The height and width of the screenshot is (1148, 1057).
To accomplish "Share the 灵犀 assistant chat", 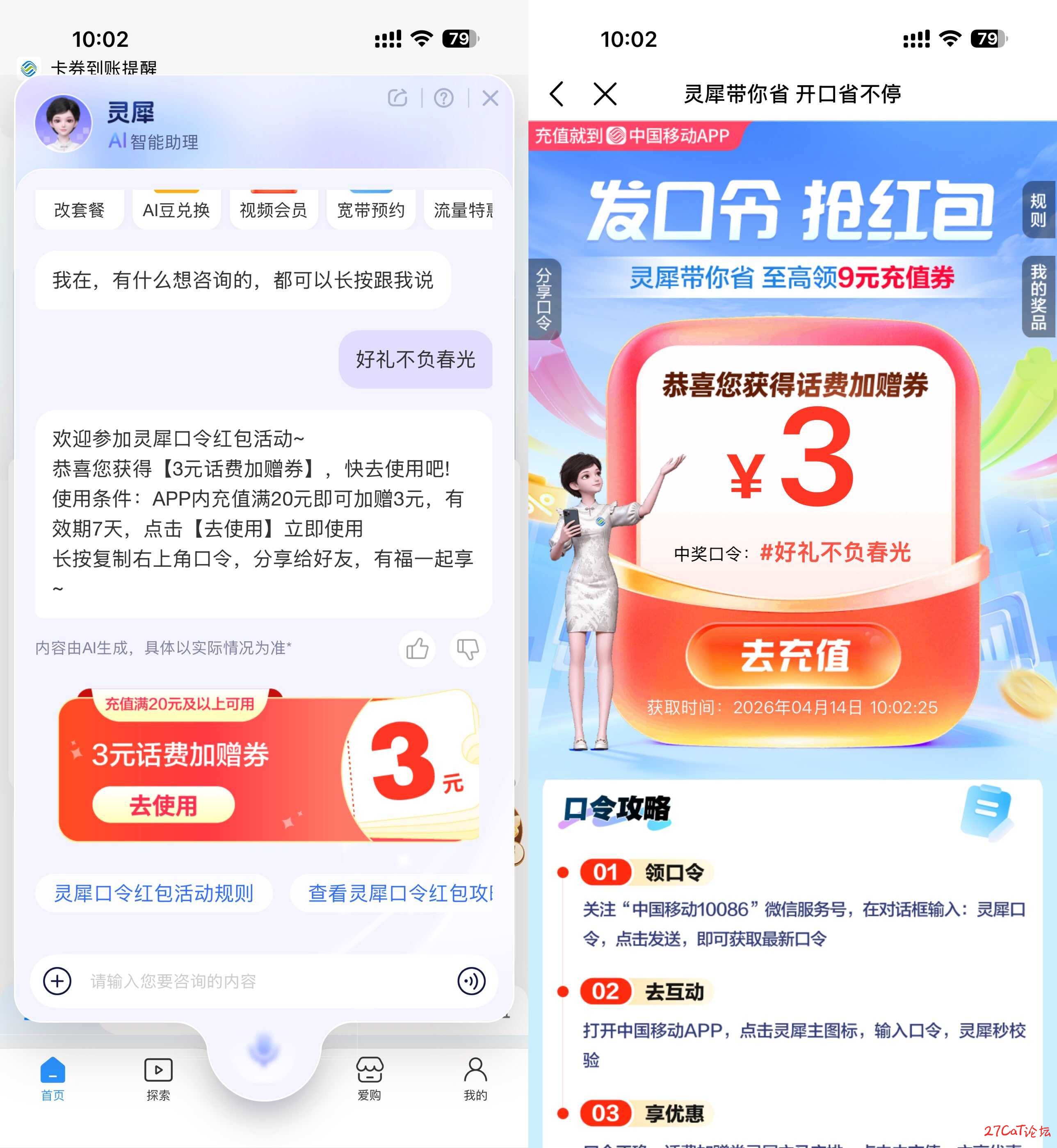I will pyautogui.click(x=397, y=98).
